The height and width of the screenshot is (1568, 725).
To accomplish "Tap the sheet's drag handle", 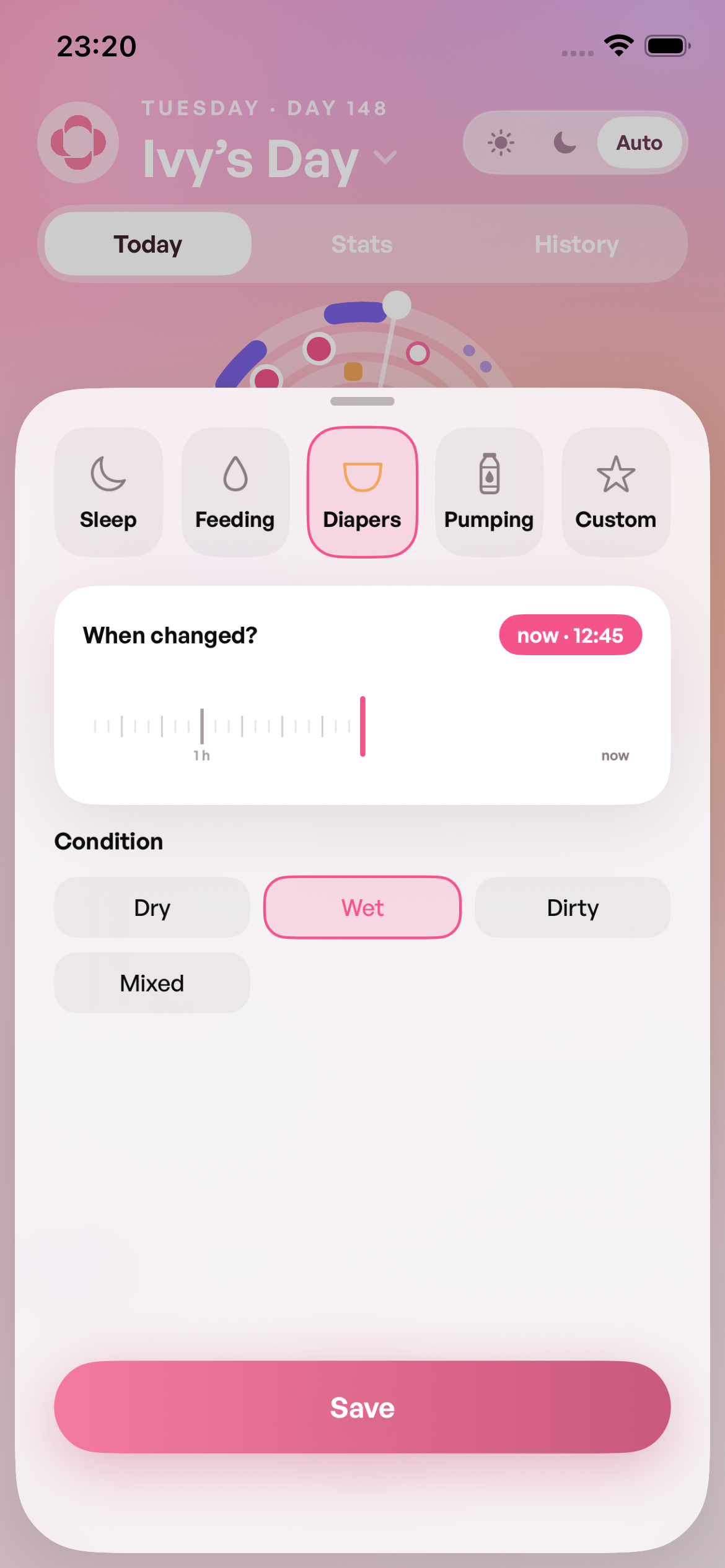I will pos(362,401).
